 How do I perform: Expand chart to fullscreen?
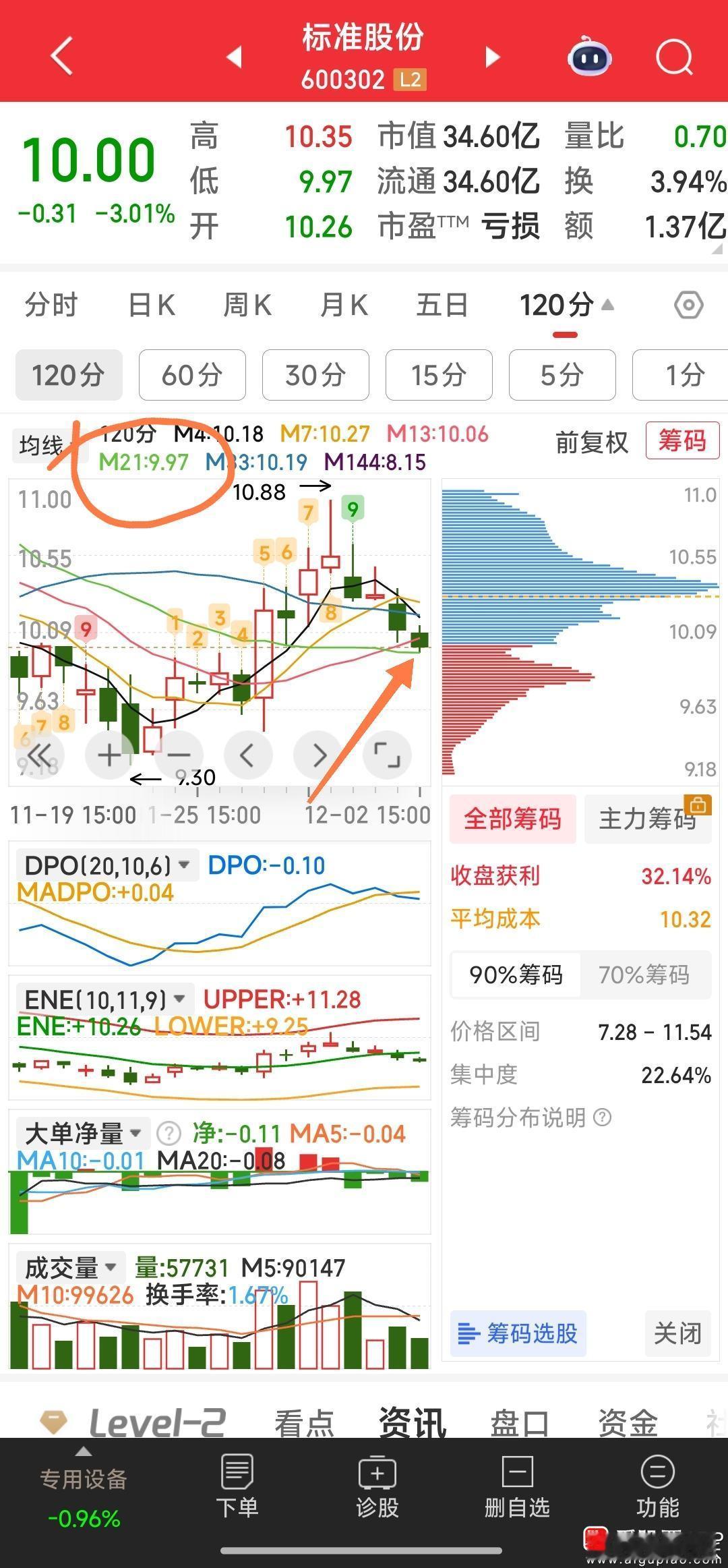(388, 755)
